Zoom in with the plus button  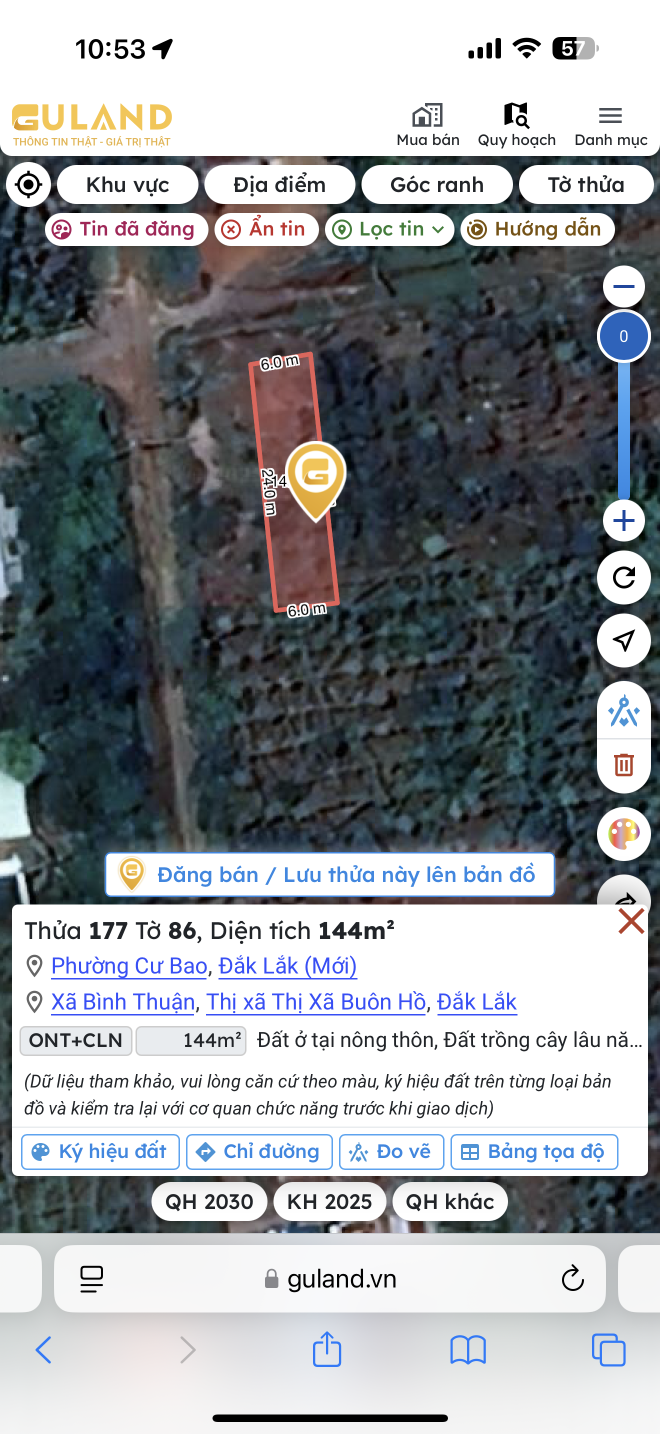pos(624,521)
